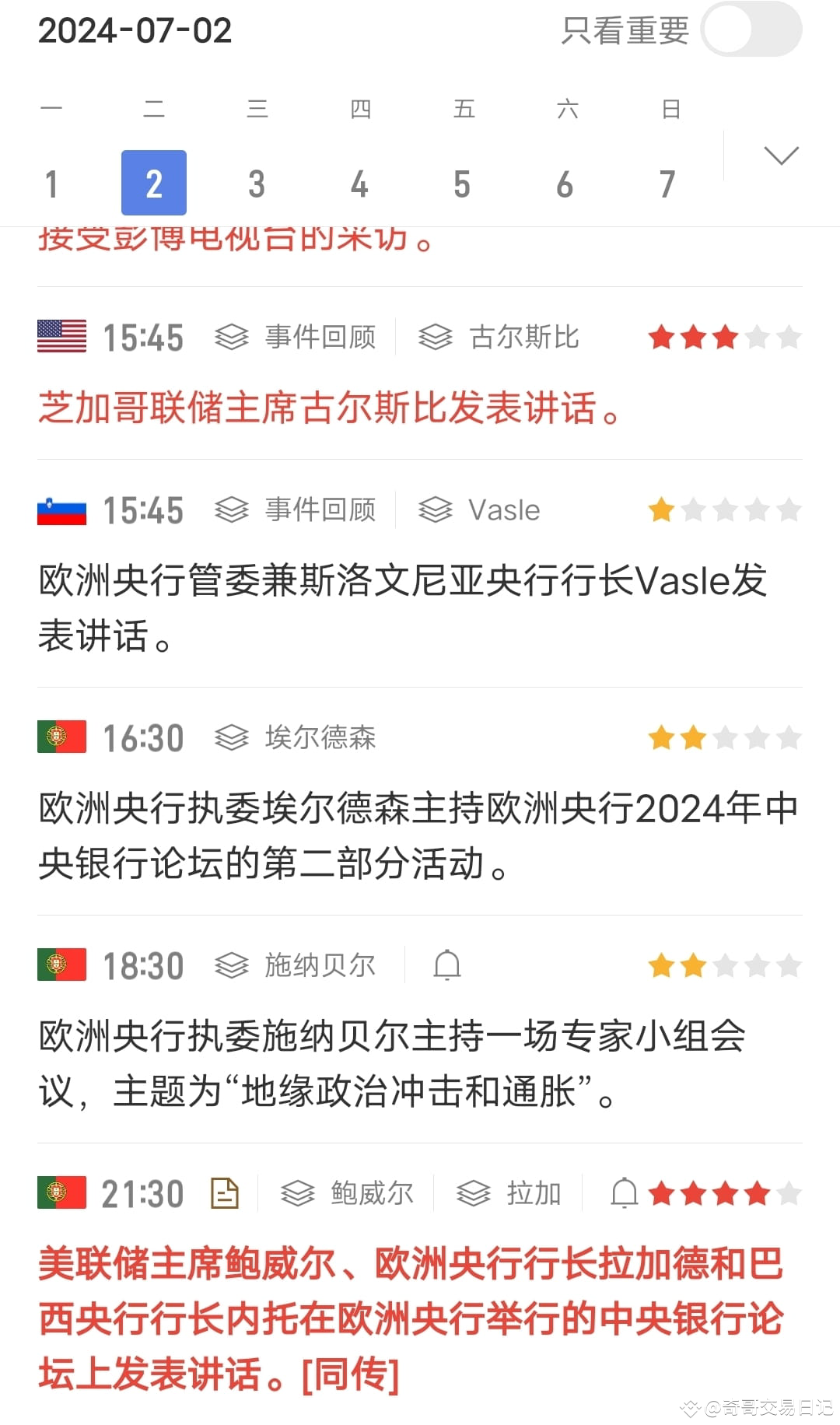The height and width of the screenshot is (1425, 840).
Task: Click the layers icon beside 拉加 tag
Action: click(x=473, y=1191)
